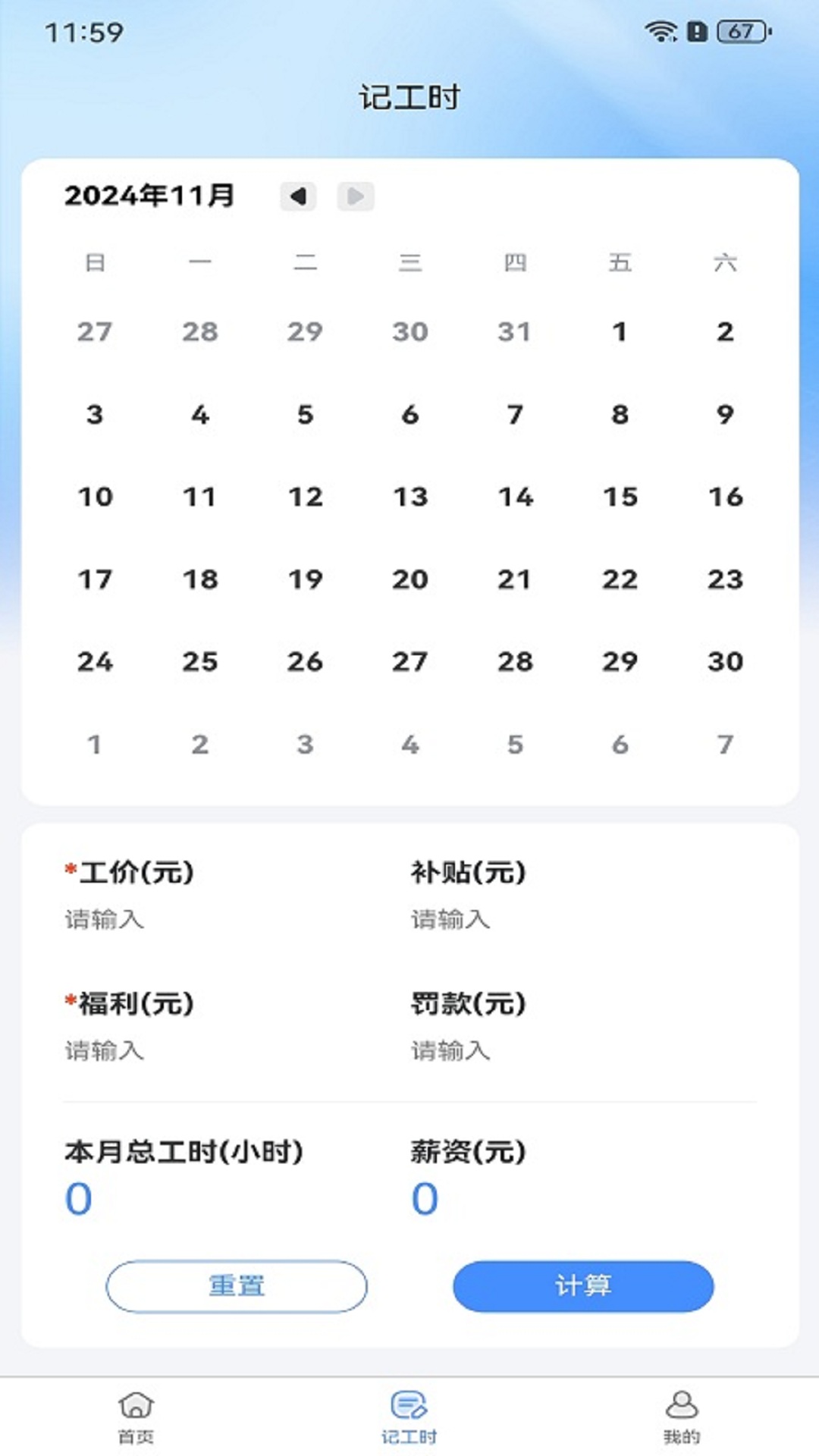Go to the next month arrow
The image size is (819, 1456).
coord(356,196)
